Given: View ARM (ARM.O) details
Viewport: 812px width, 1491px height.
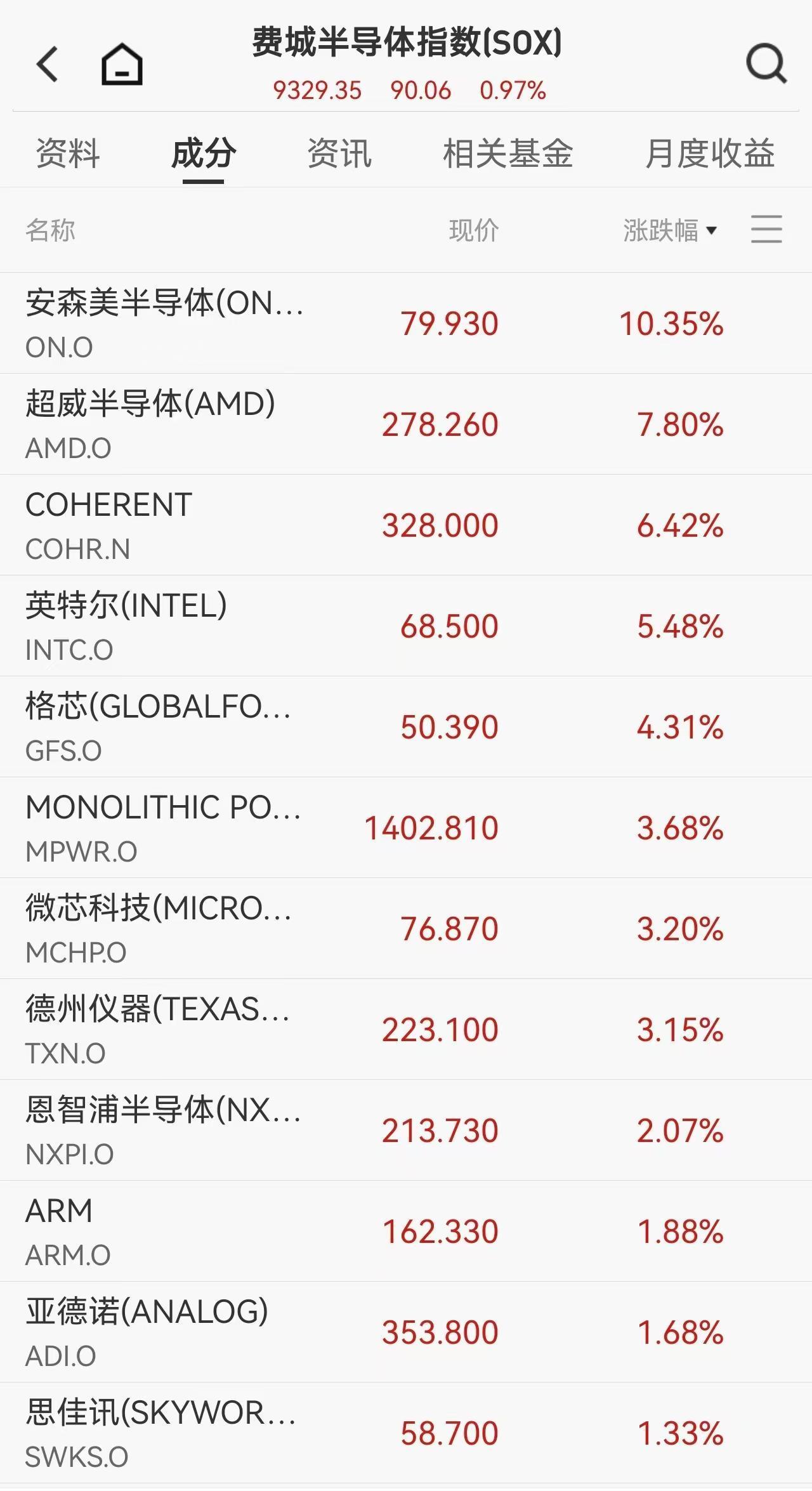Looking at the screenshot, I should click(x=254, y=1231).
